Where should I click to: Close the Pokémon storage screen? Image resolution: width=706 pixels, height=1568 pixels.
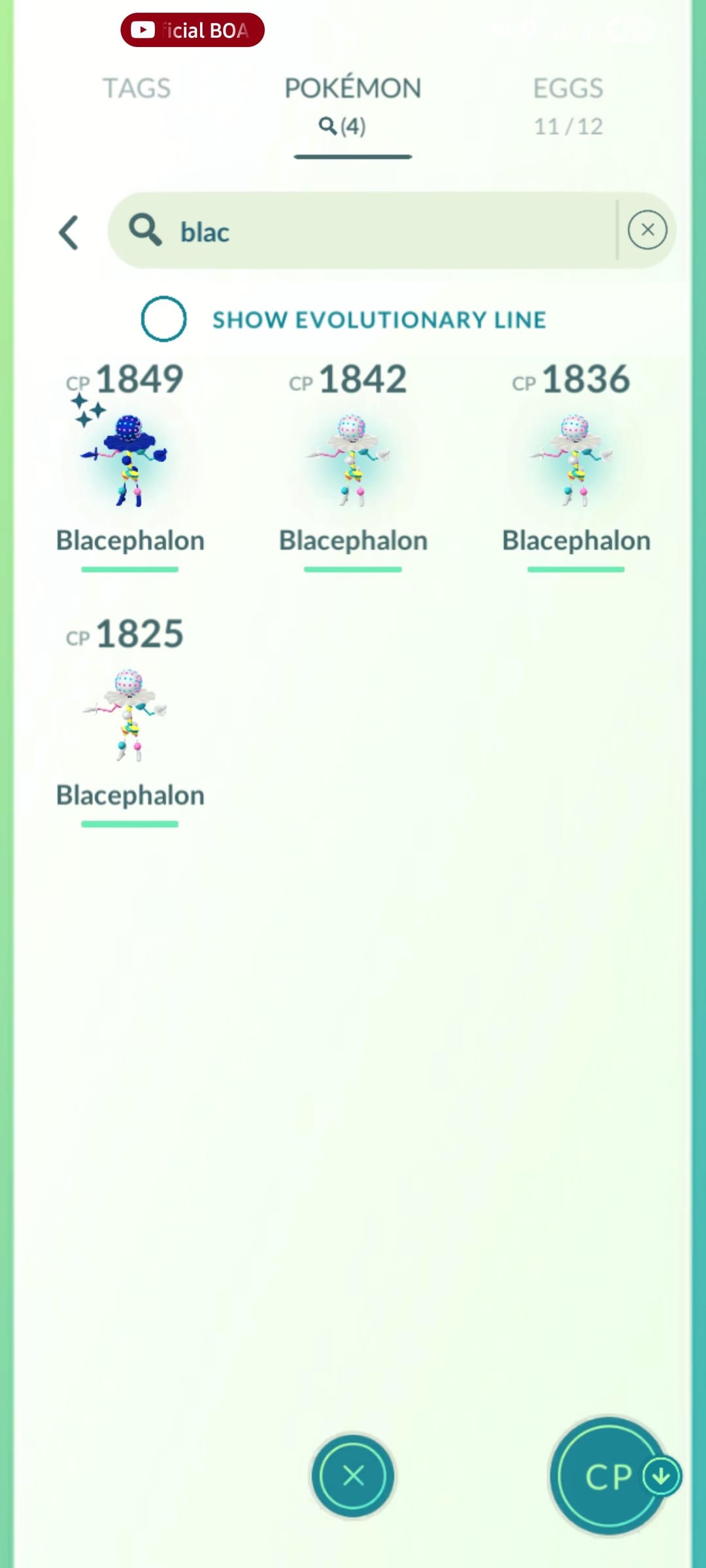[353, 1476]
